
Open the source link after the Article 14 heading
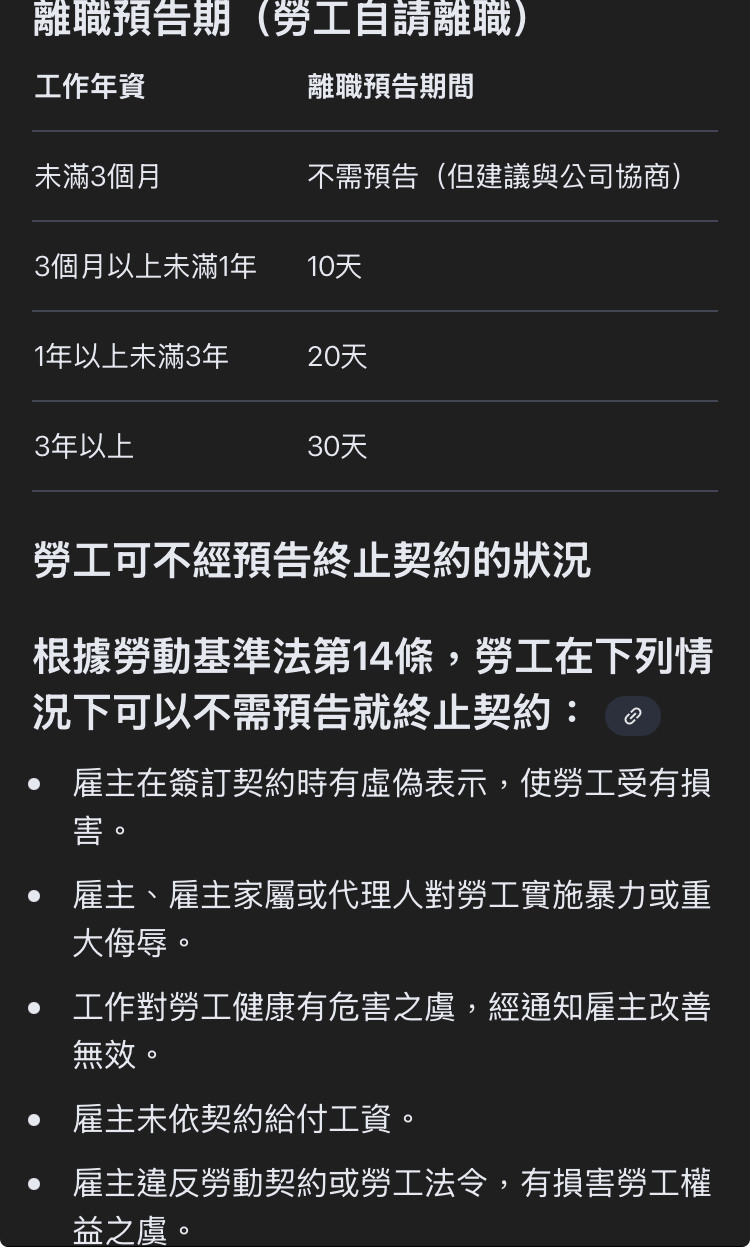pyautogui.click(x=632, y=716)
